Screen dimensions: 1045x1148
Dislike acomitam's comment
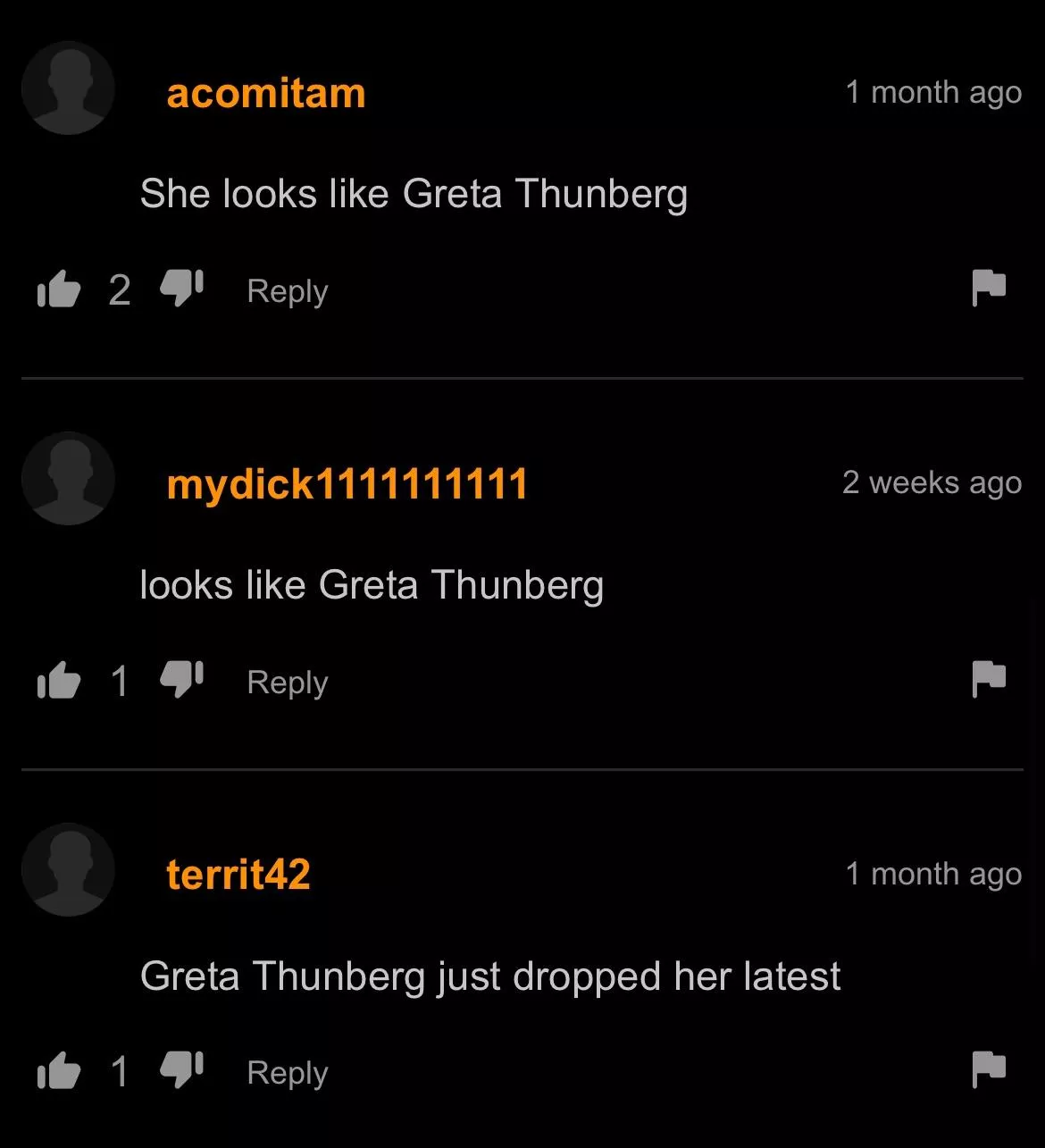(181, 288)
